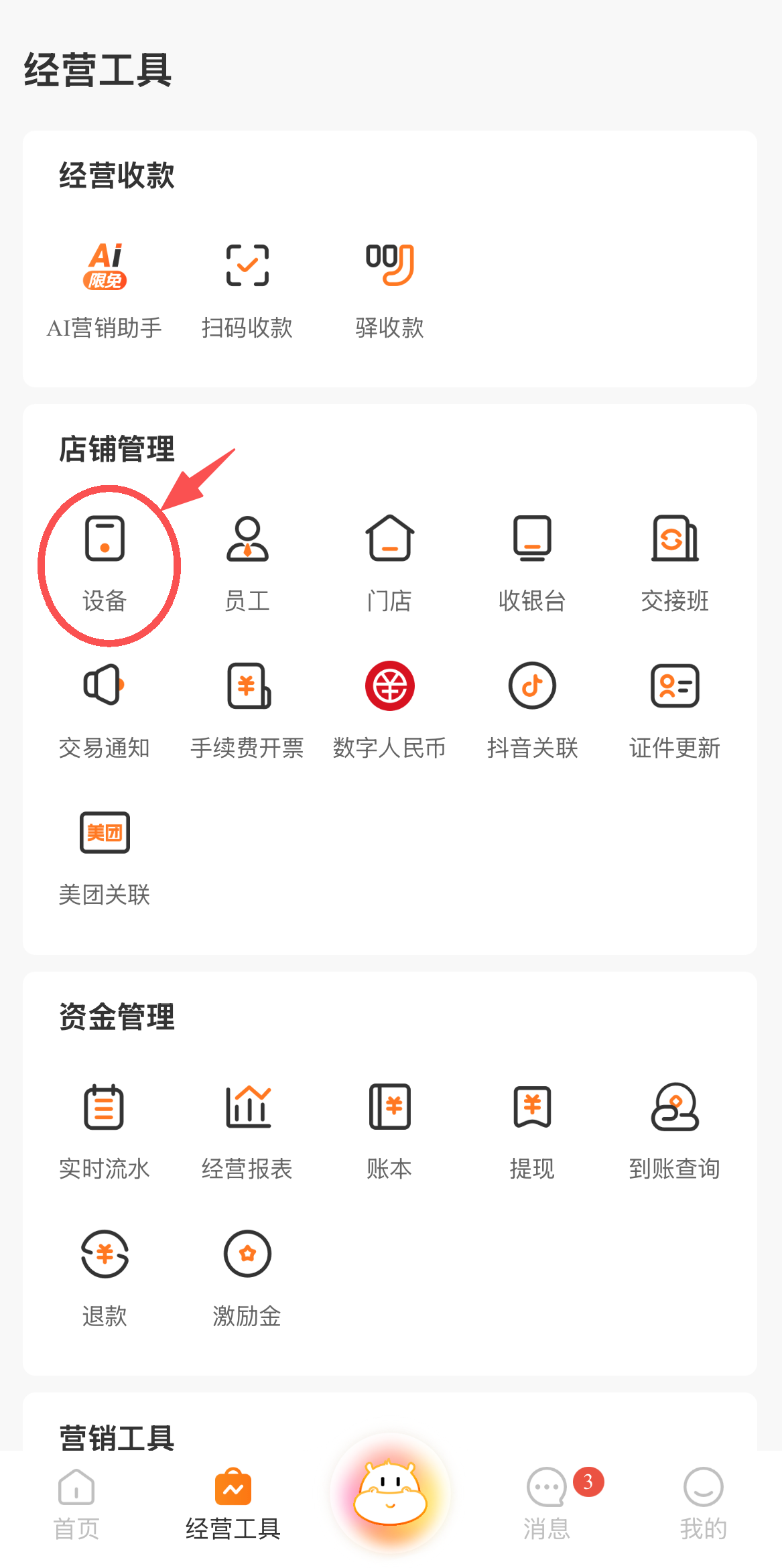
Task: Link Douyin via 抖音关联
Action: [532, 710]
